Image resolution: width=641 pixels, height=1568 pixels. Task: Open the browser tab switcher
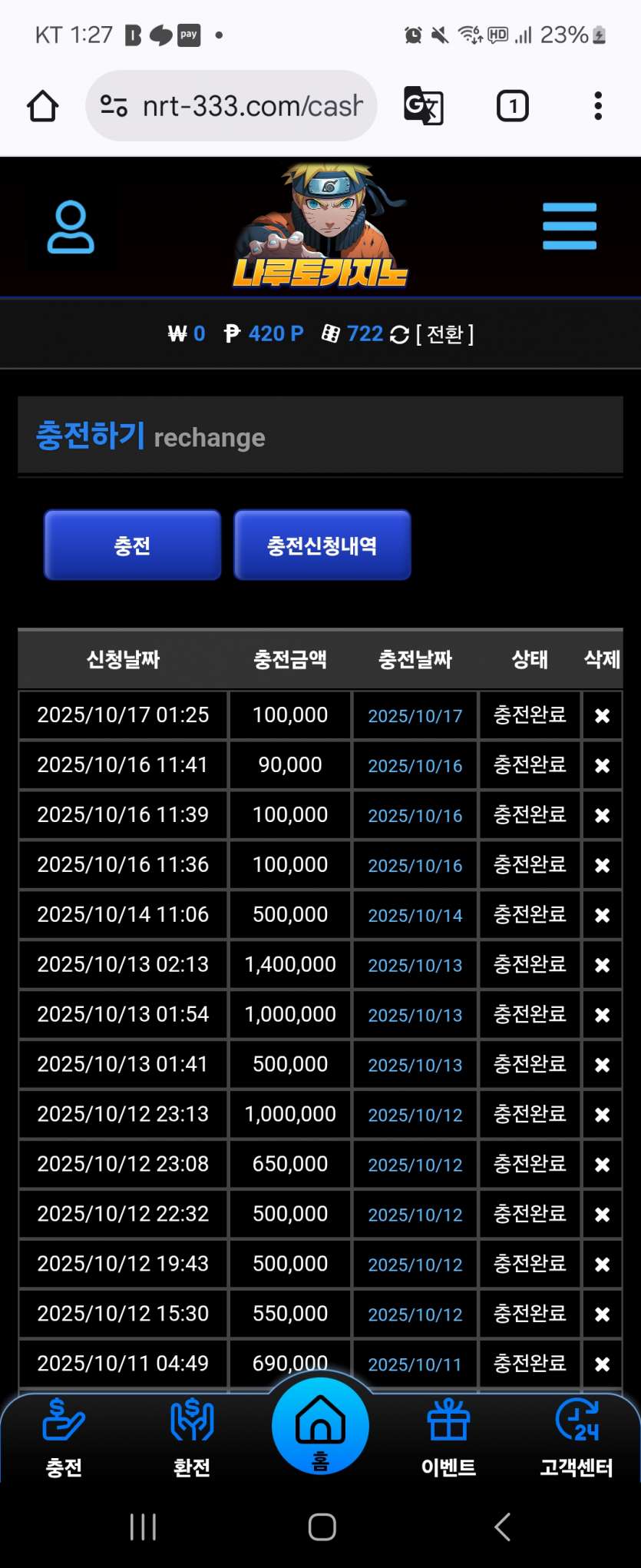pos(512,106)
